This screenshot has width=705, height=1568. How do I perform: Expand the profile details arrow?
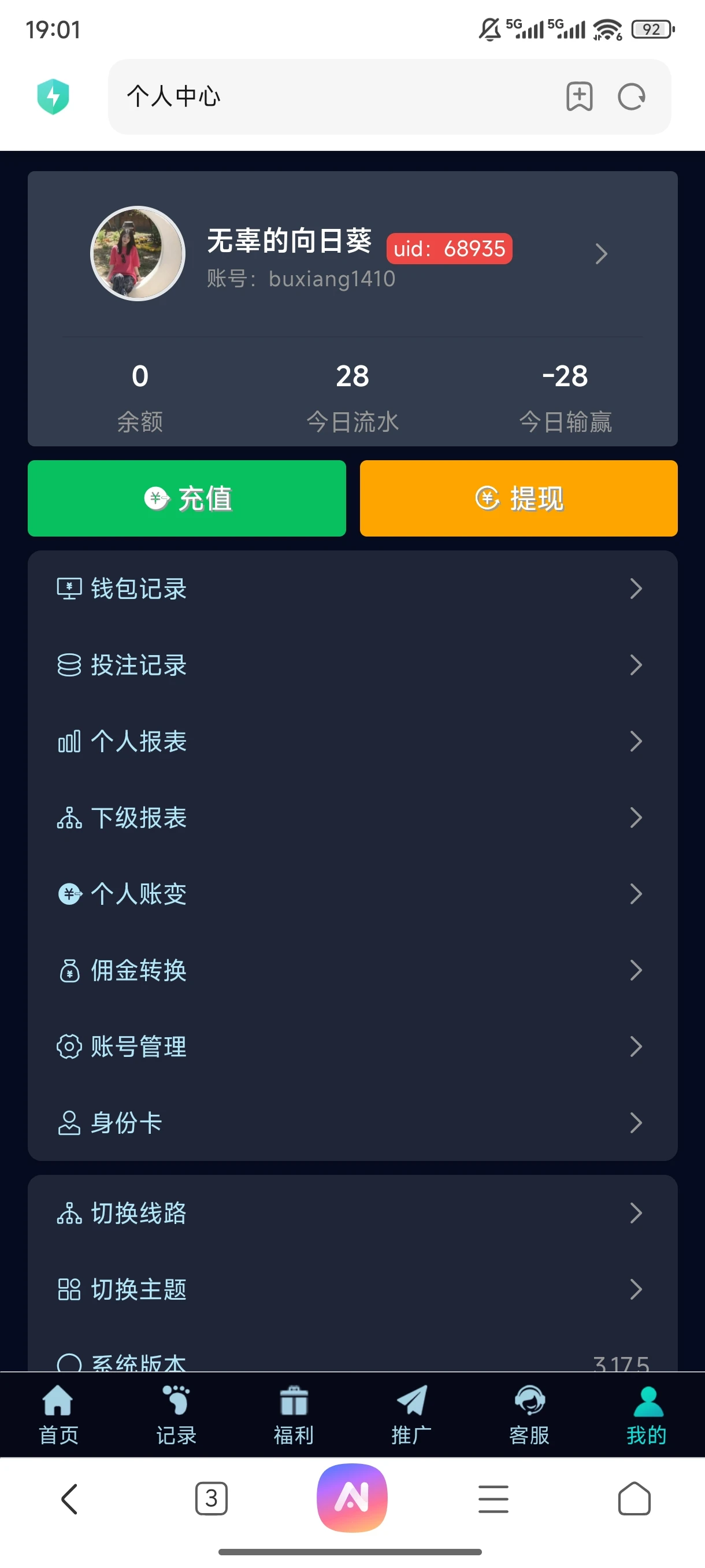(x=601, y=254)
